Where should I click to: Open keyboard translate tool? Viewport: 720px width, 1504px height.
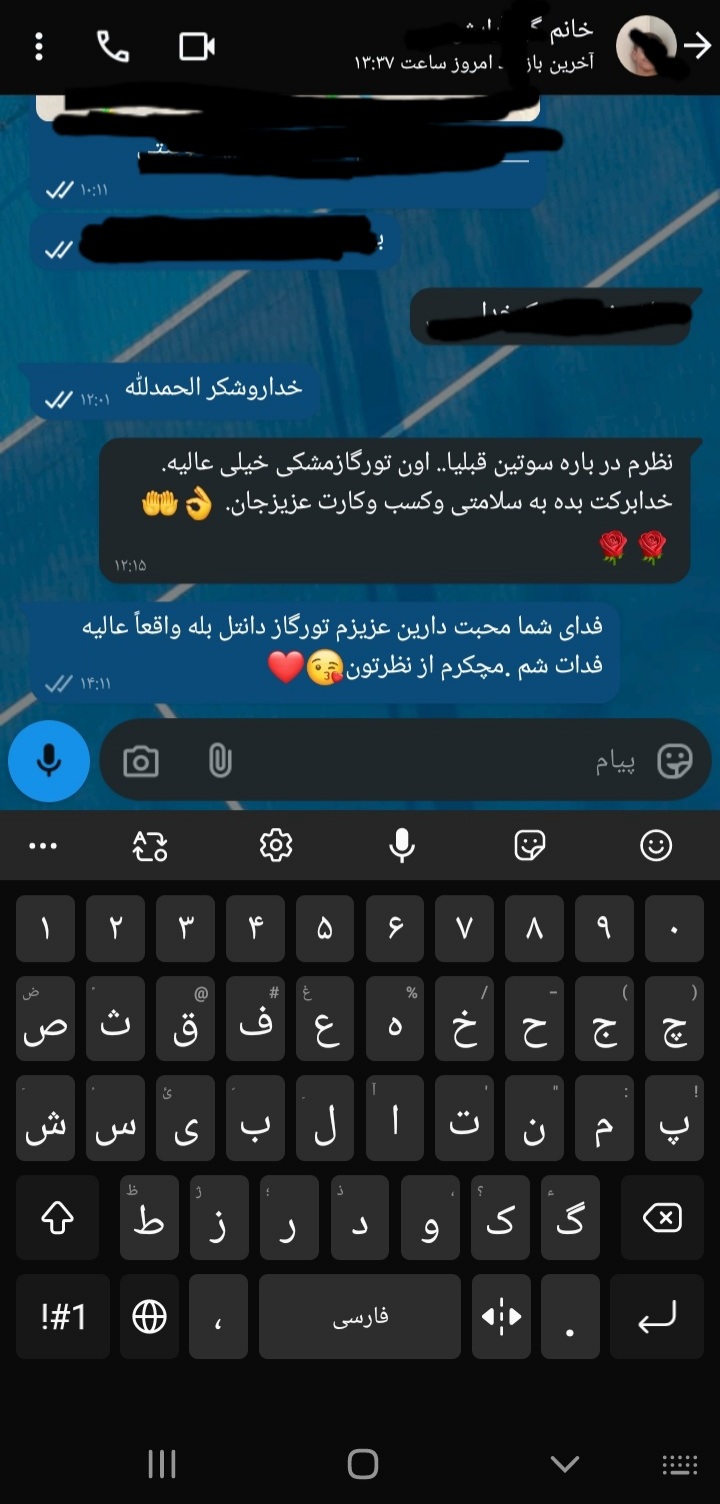click(150, 846)
